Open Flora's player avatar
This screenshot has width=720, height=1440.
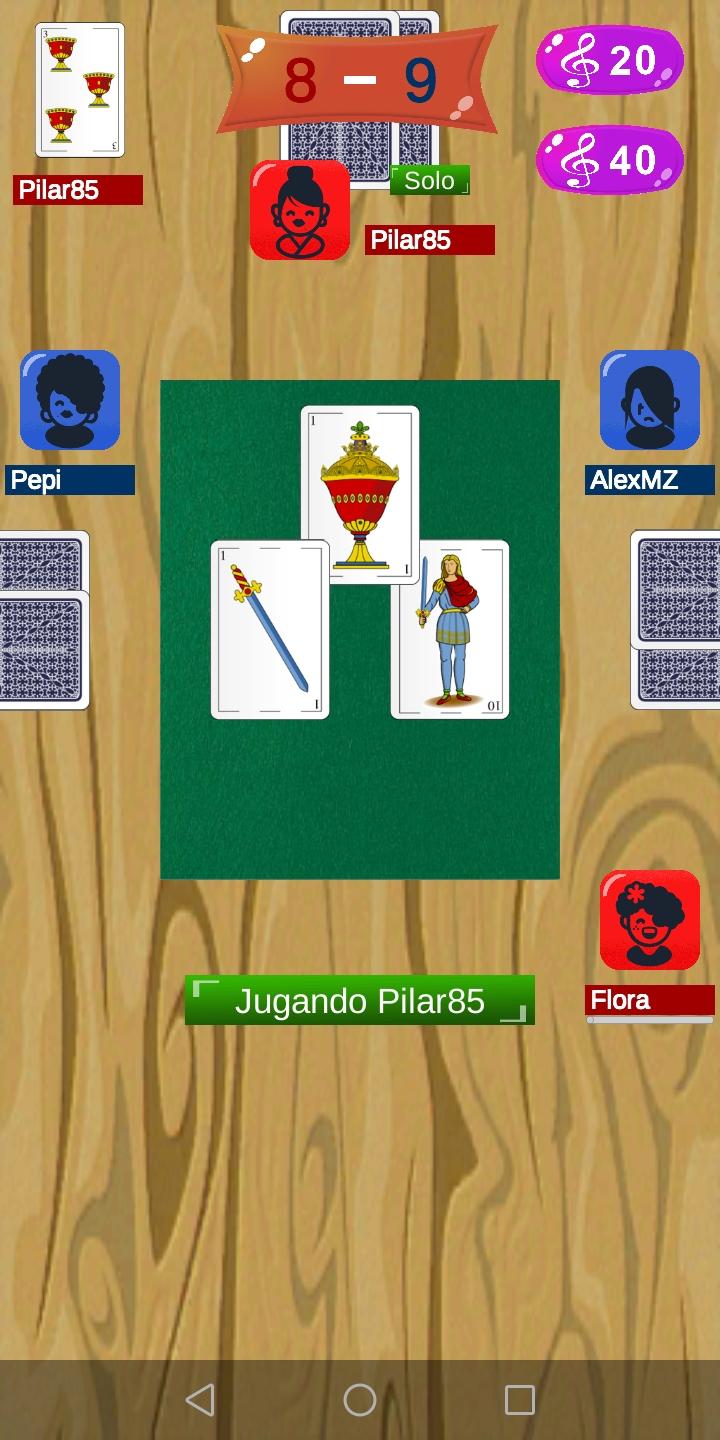coord(650,920)
